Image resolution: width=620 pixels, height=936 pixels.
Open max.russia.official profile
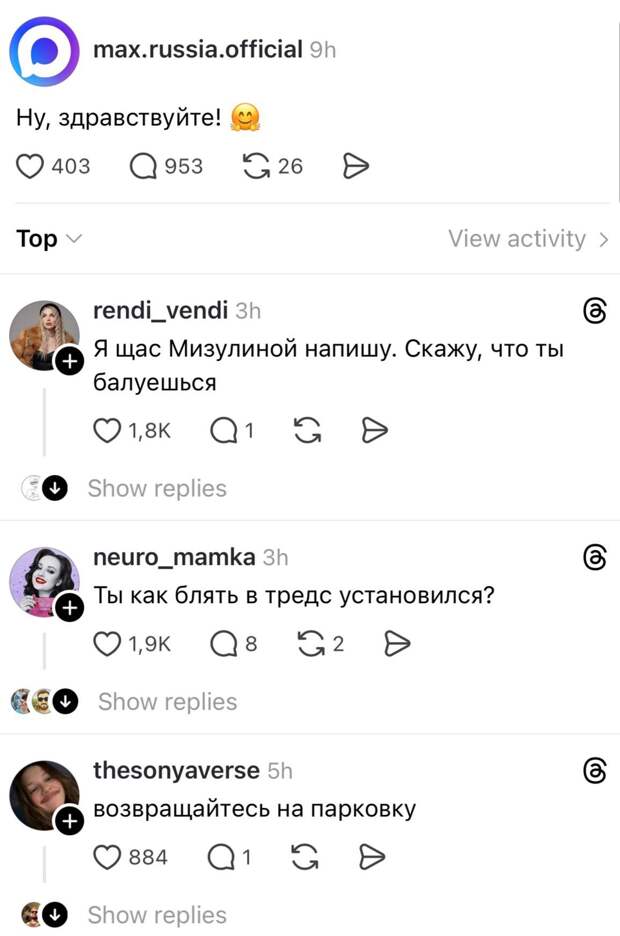click(x=197, y=48)
